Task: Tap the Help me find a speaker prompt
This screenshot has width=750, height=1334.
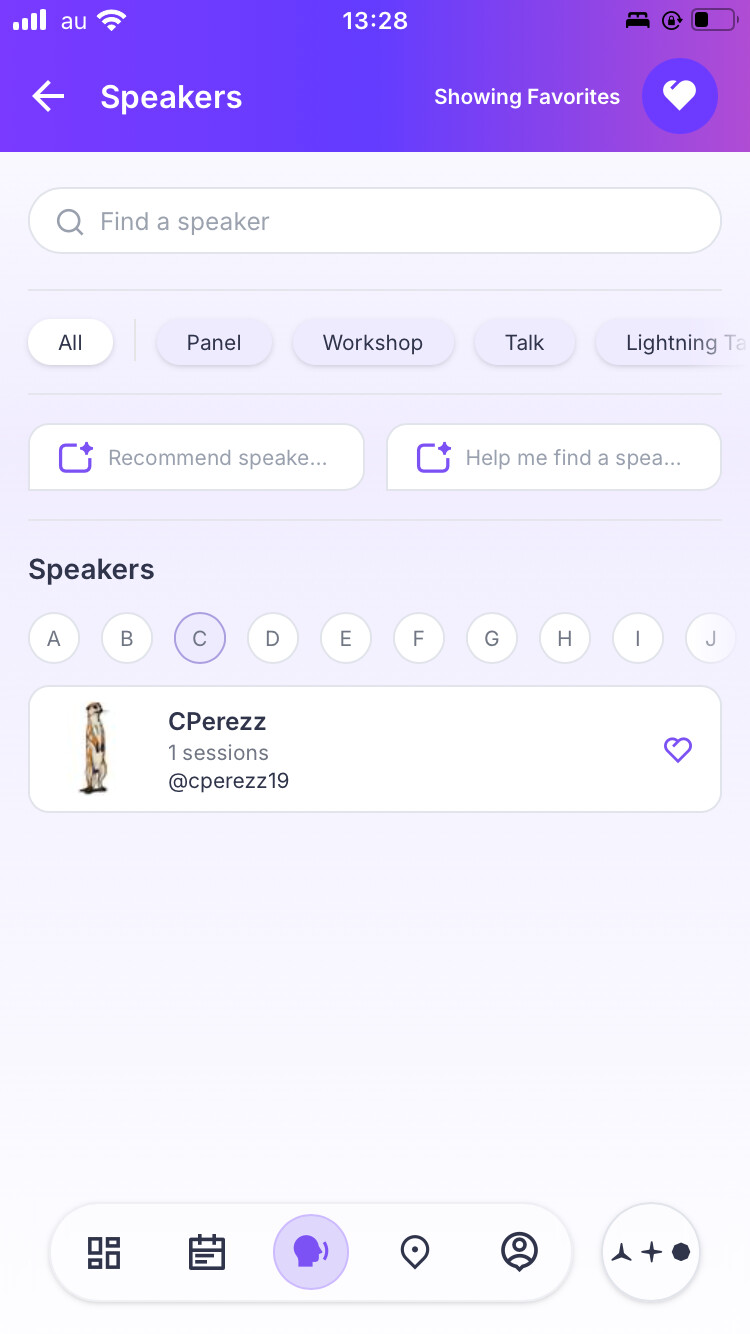Action: 554,458
